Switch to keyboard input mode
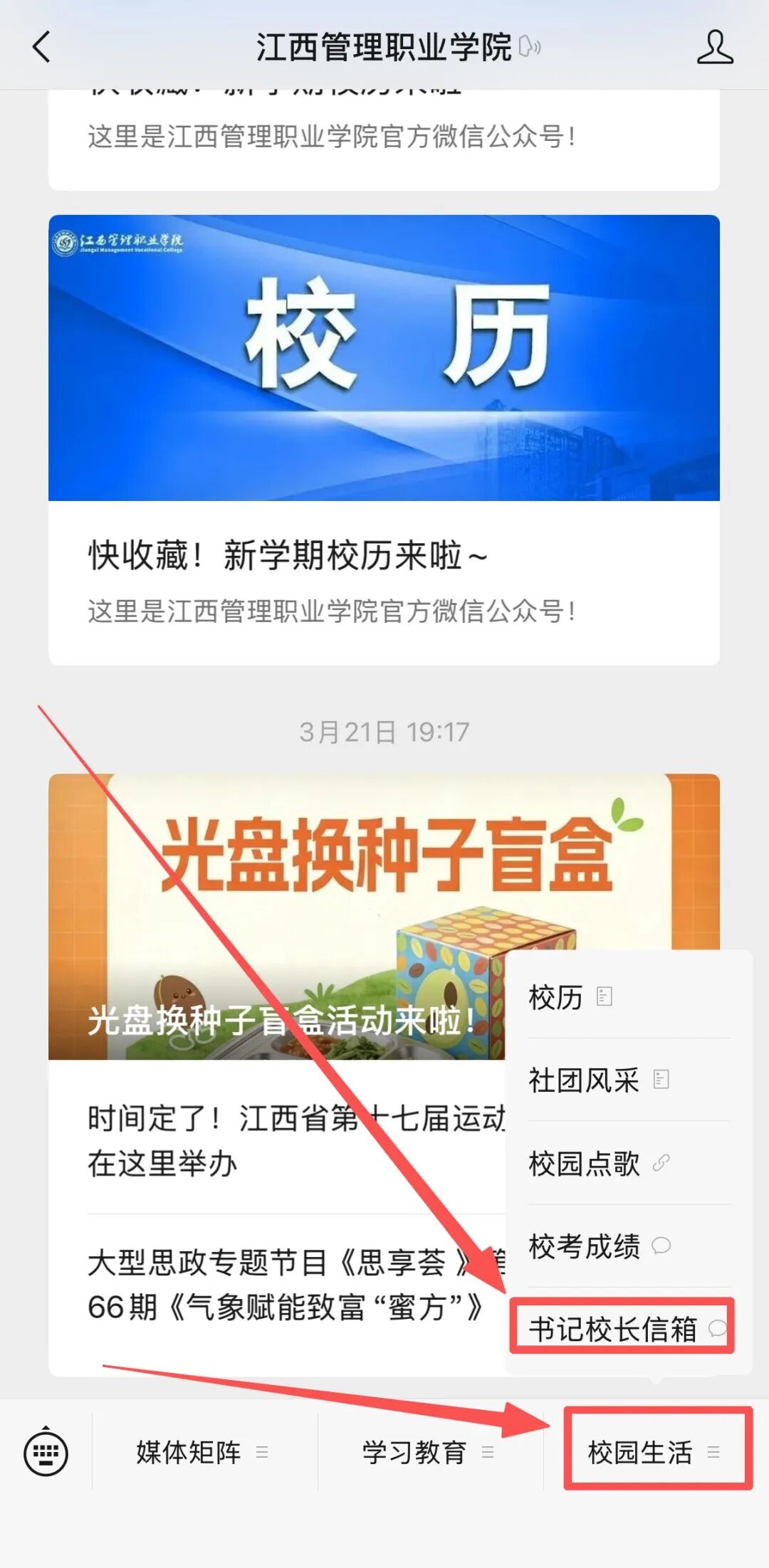 pyautogui.click(x=46, y=1452)
